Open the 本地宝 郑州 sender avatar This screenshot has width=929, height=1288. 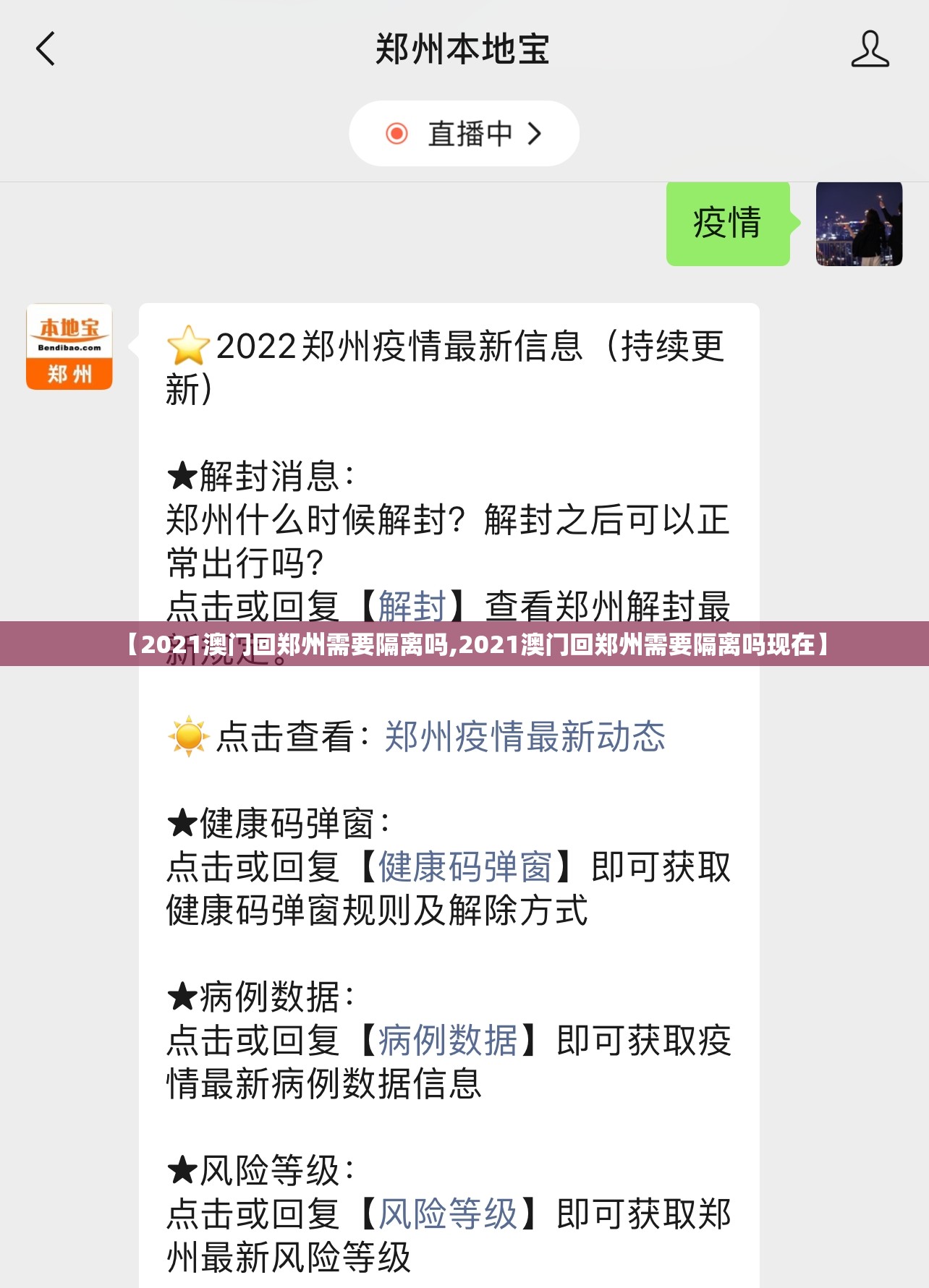[69, 346]
